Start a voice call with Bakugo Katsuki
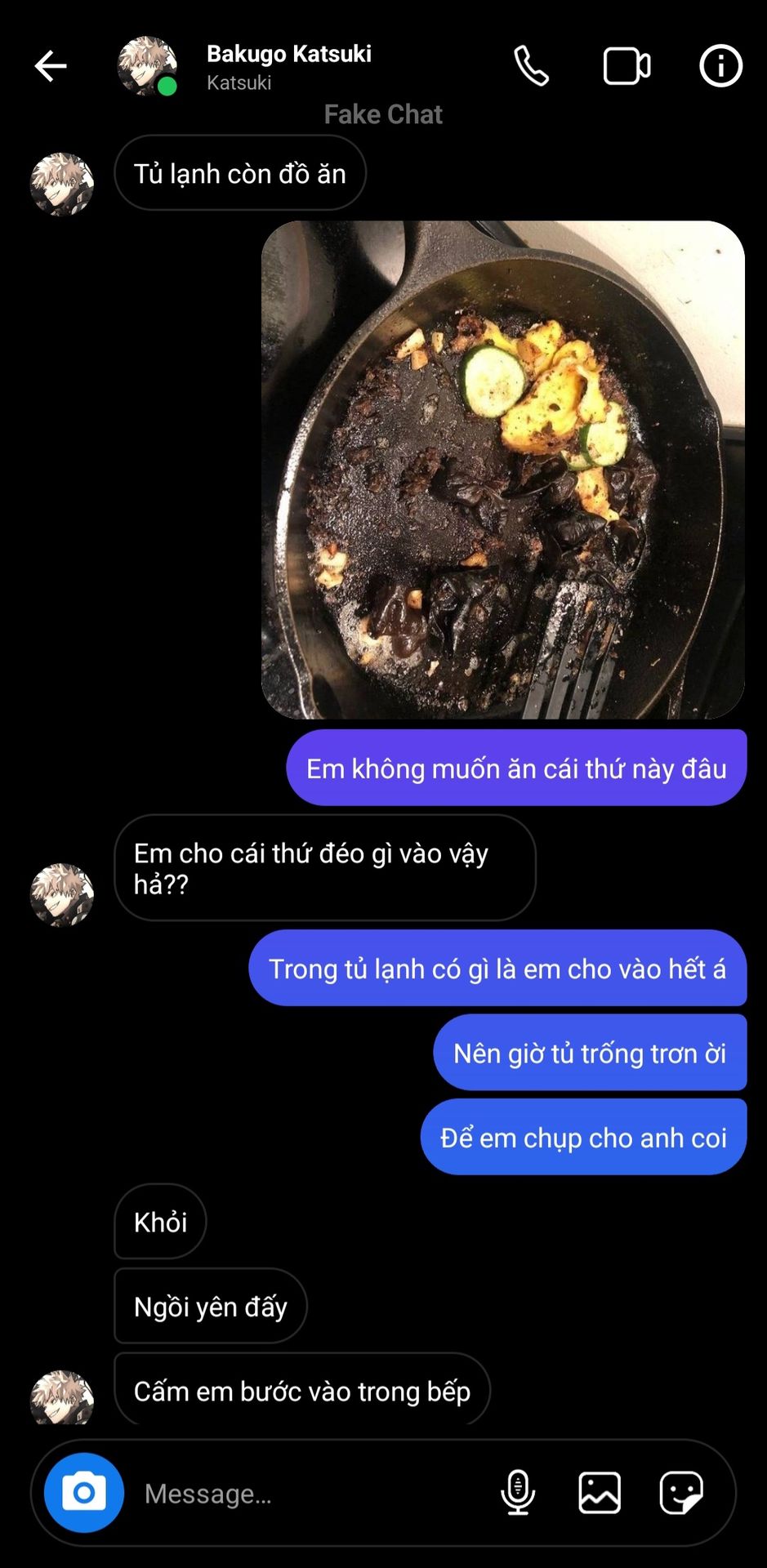This screenshot has height=1568, width=767. (x=531, y=66)
